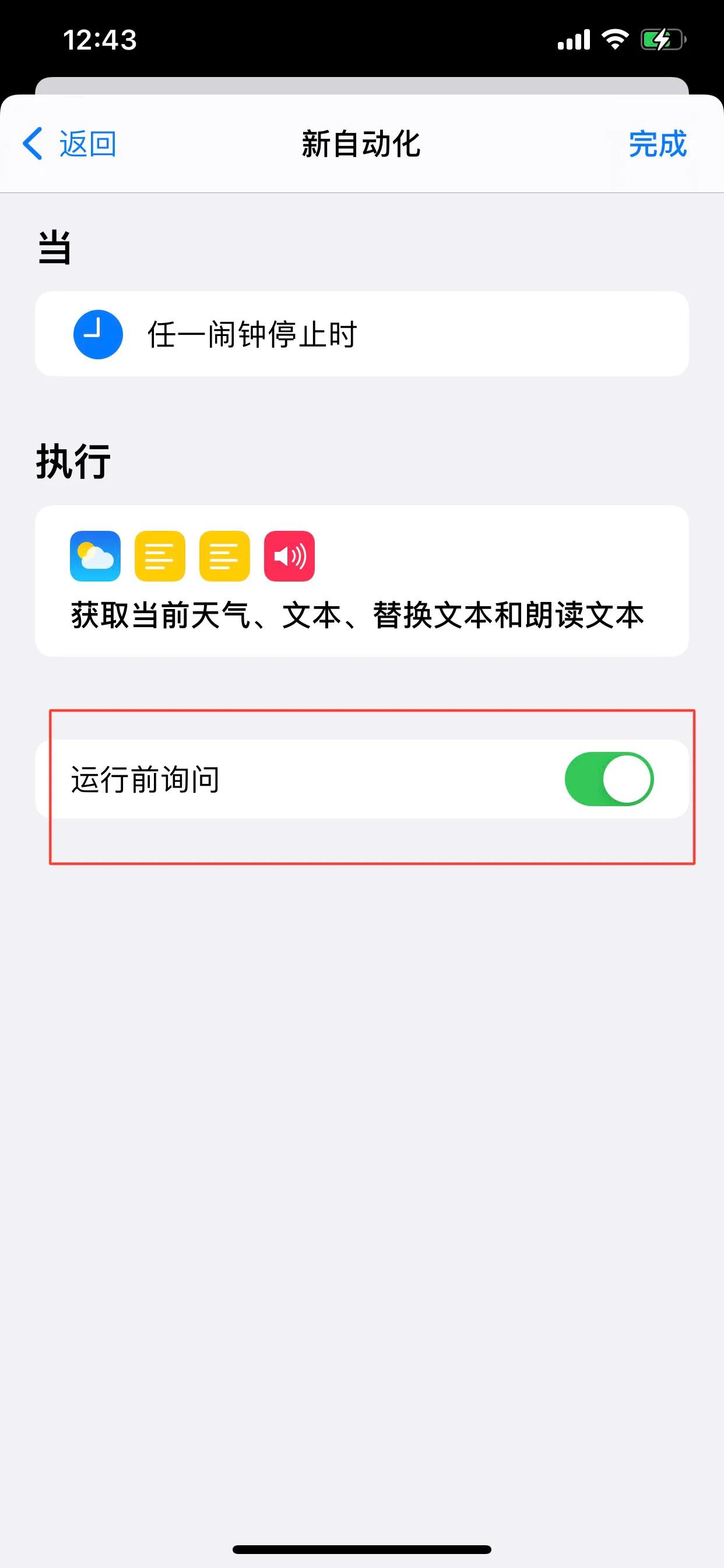Tap the time 12:43 in status bar

coord(99,38)
